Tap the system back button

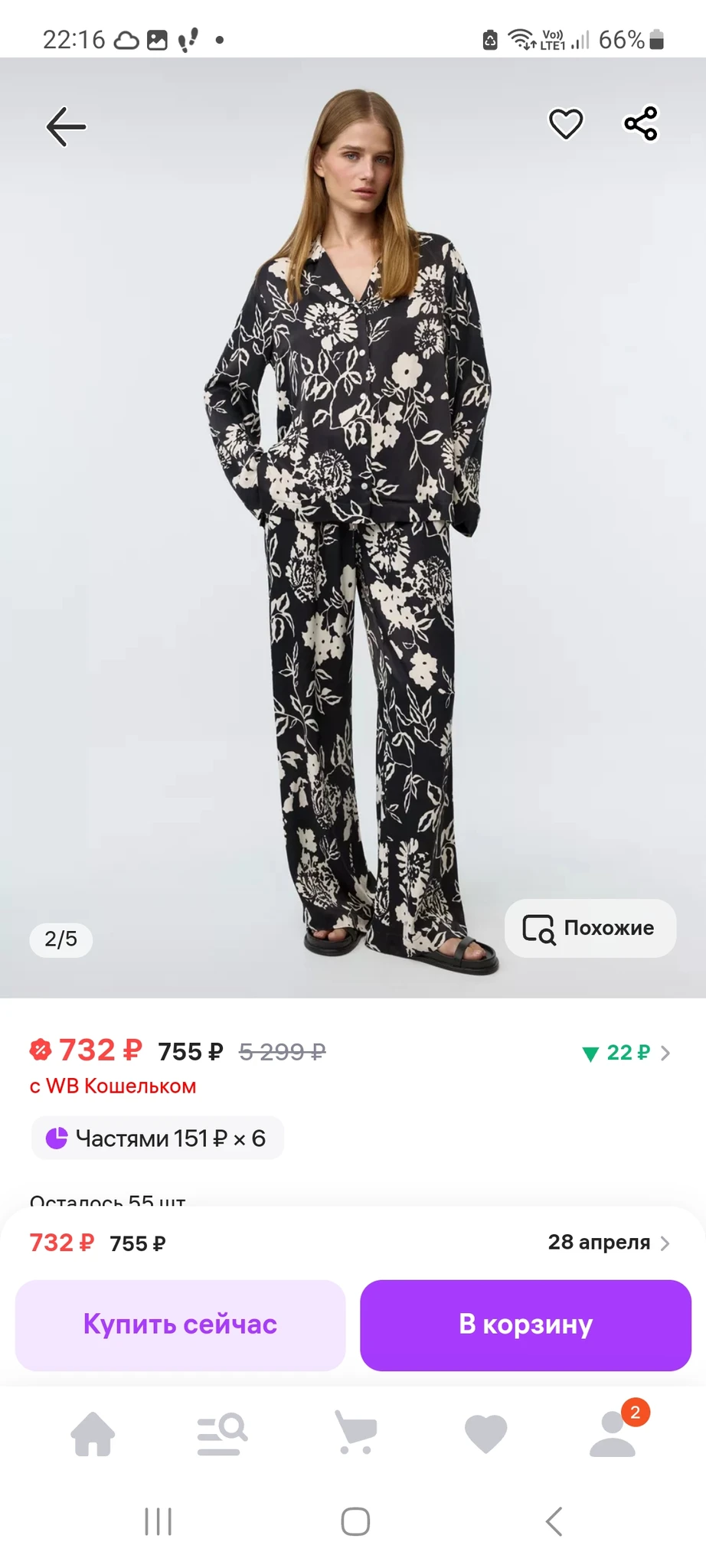(554, 1521)
